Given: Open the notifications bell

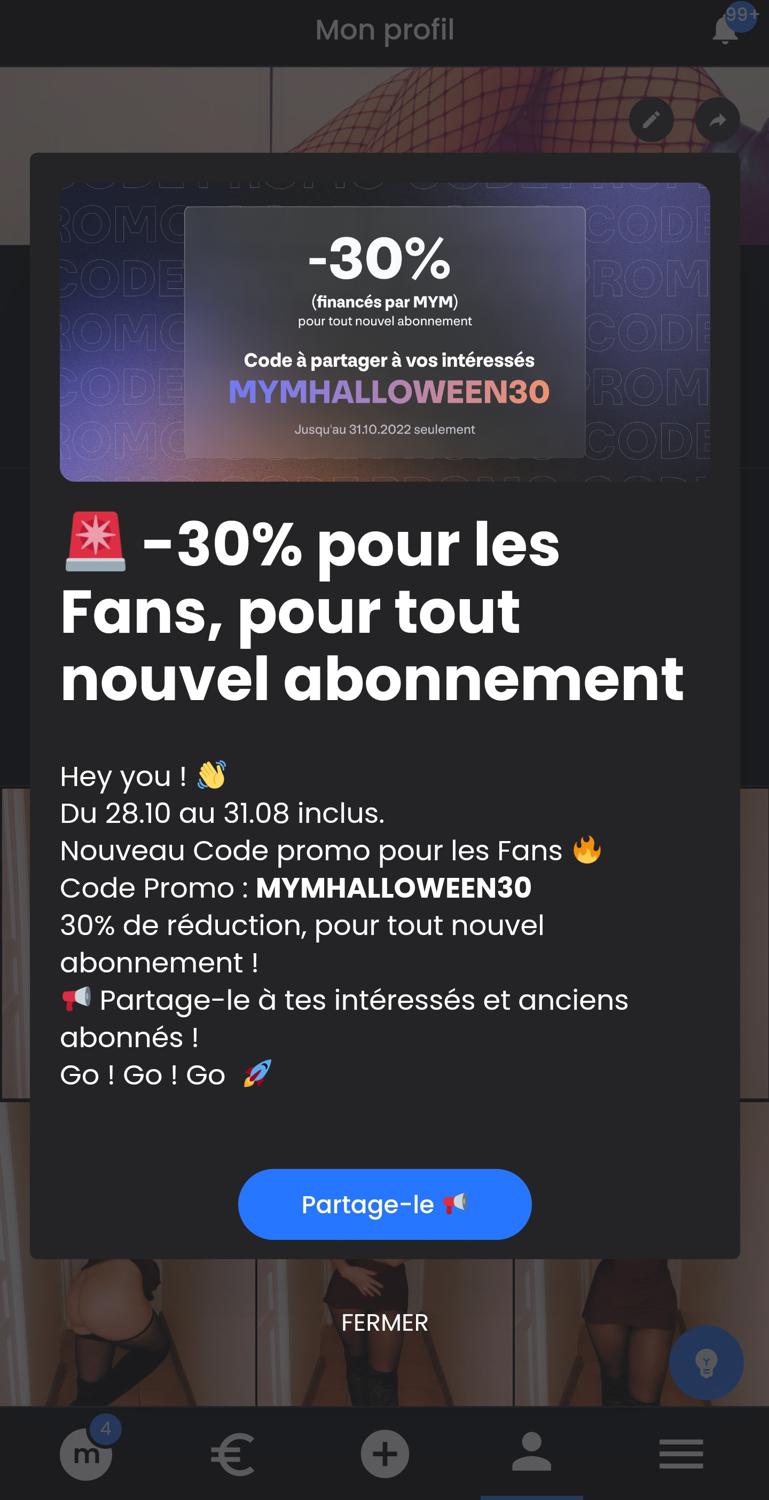Looking at the screenshot, I should click(x=726, y=30).
